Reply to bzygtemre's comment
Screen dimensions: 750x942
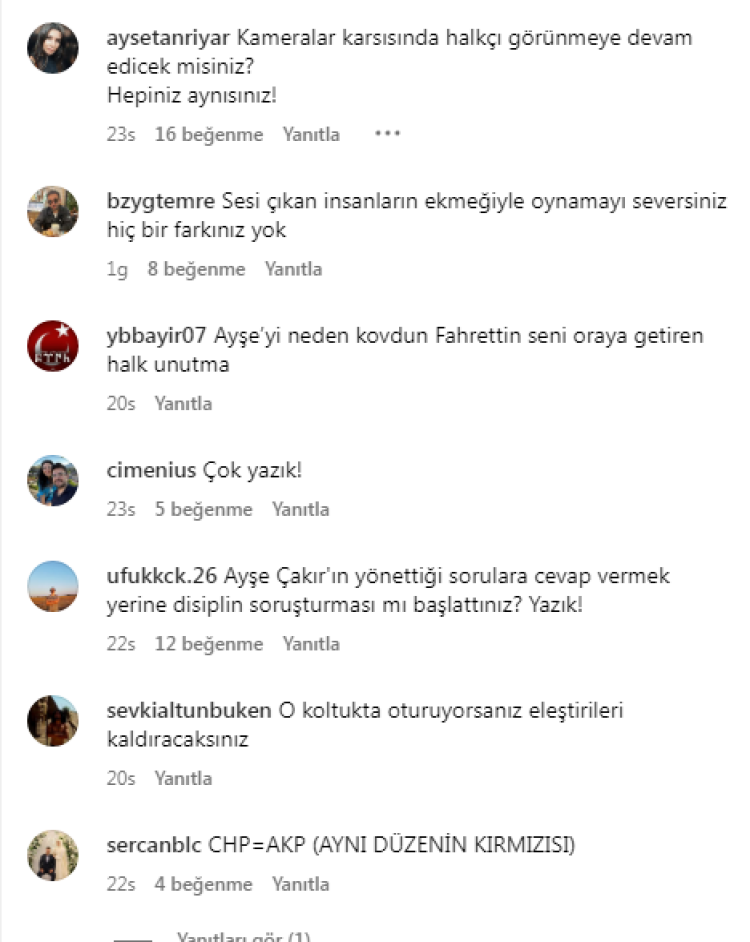coord(293,269)
